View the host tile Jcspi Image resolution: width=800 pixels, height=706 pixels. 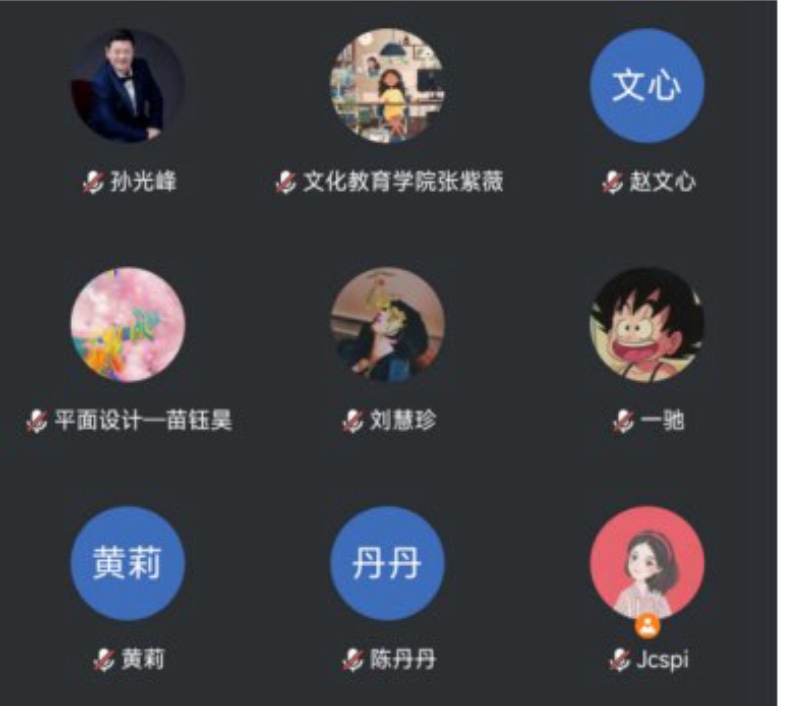click(647, 563)
